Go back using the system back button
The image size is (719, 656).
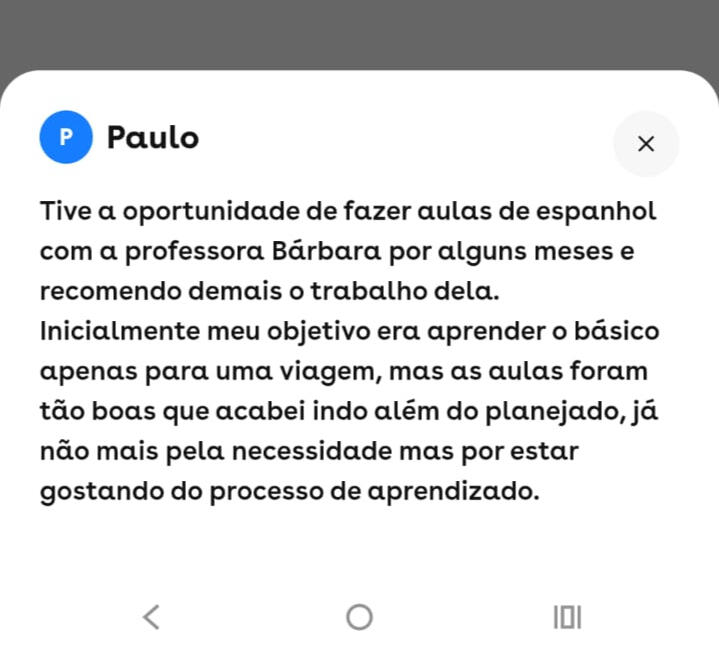point(151,617)
